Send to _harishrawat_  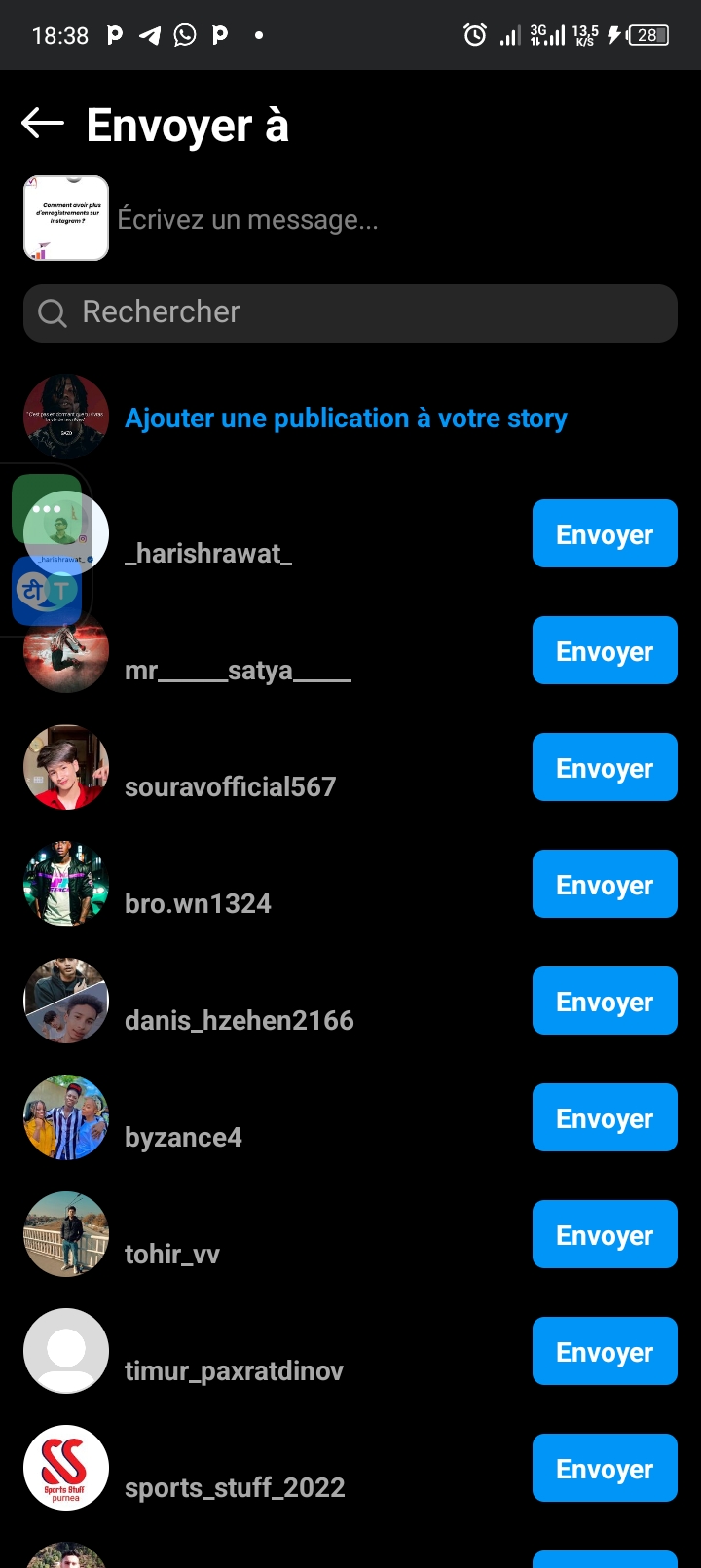click(604, 533)
